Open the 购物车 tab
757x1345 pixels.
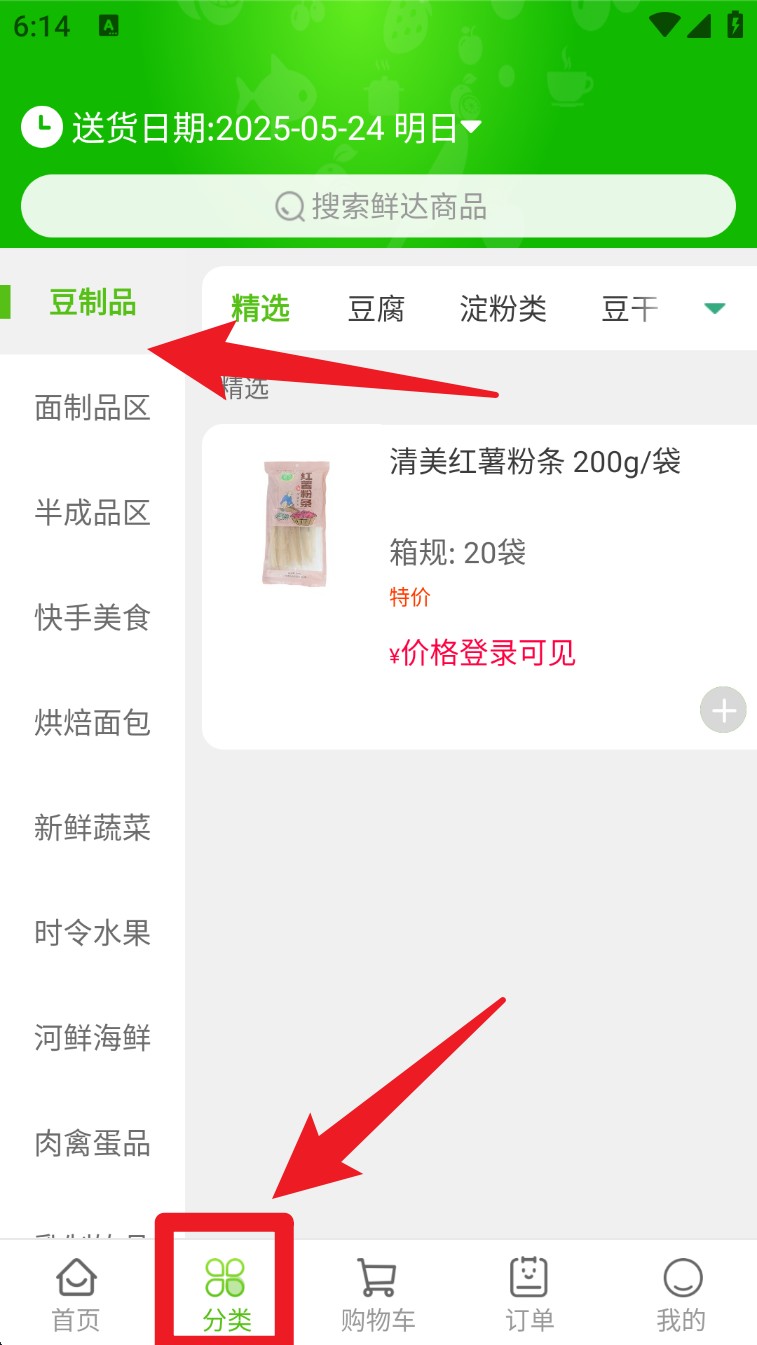pyautogui.click(x=378, y=1295)
